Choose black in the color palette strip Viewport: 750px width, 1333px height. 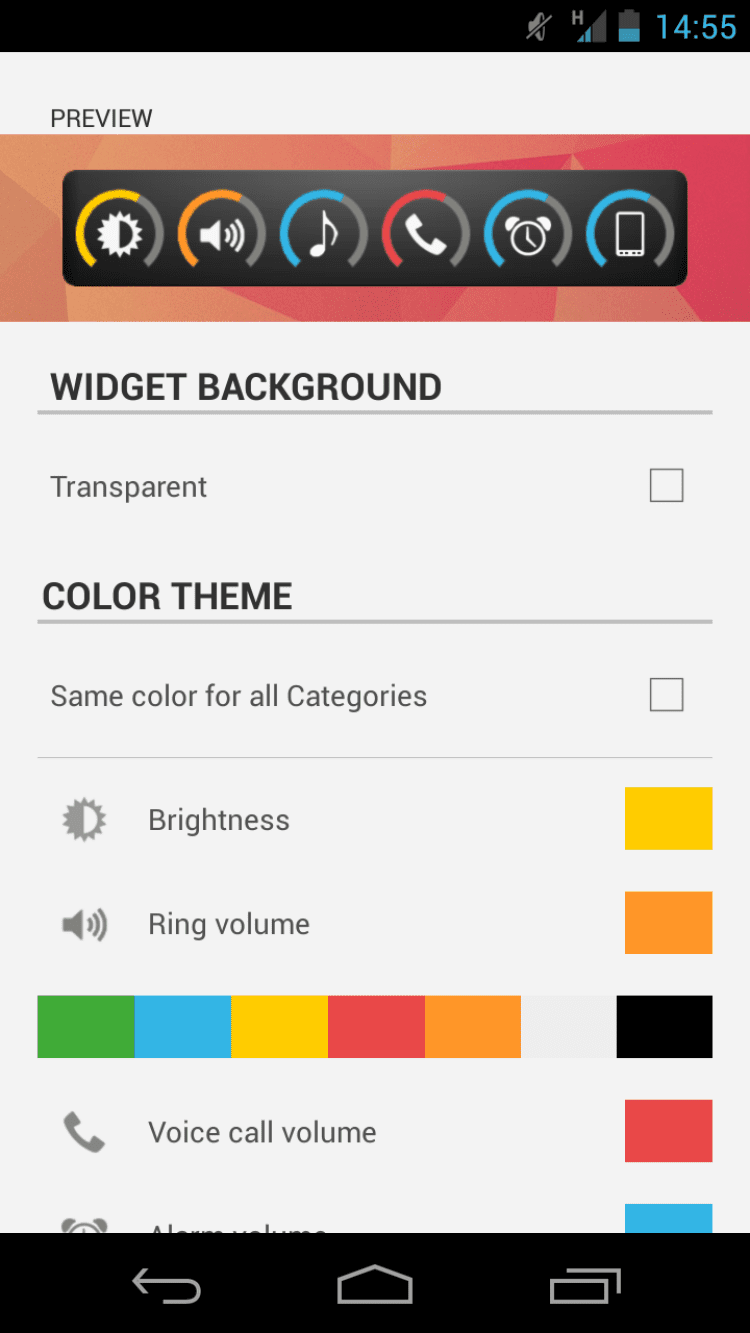coord(664,1026)
